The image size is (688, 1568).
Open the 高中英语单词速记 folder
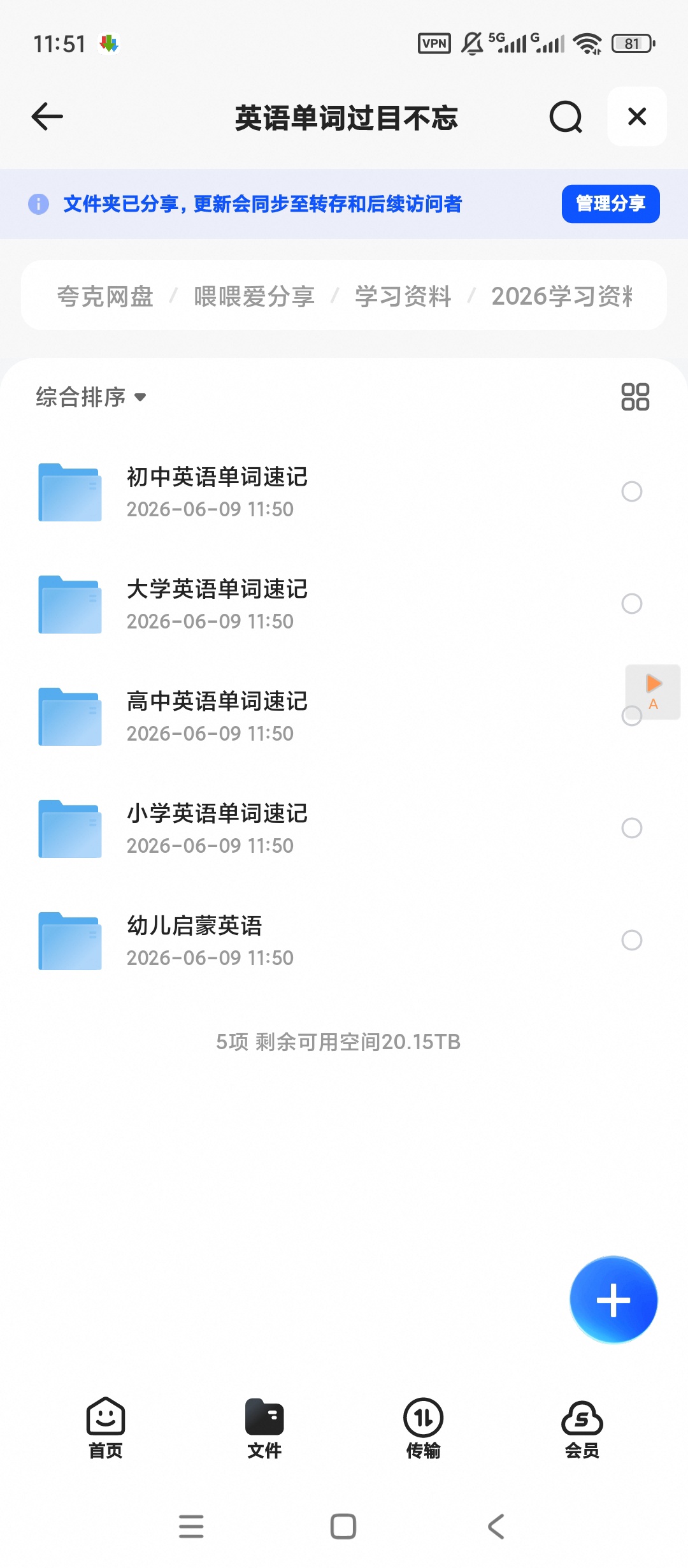(x=331, y=716)
